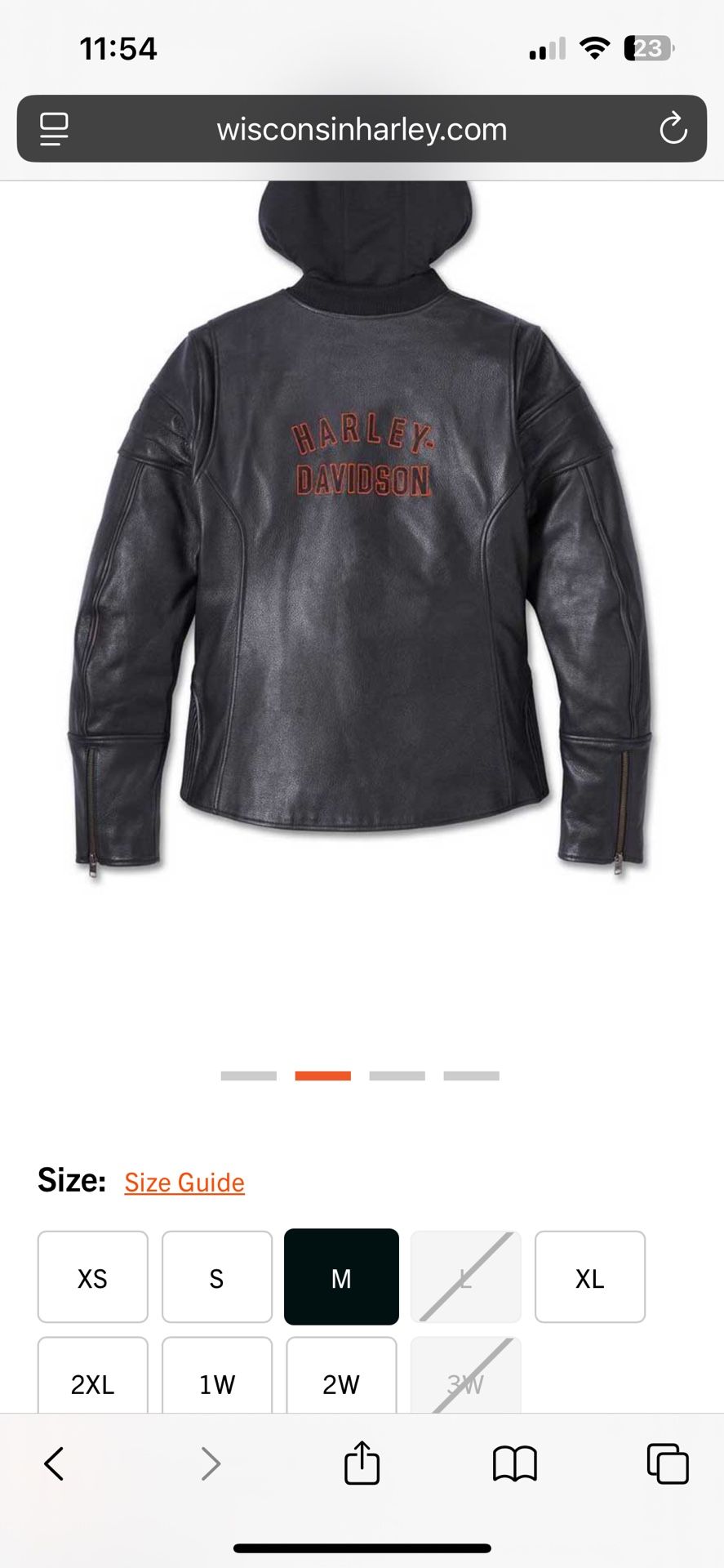
Task: Tap the jacket product image
Action: pos(362,572)
